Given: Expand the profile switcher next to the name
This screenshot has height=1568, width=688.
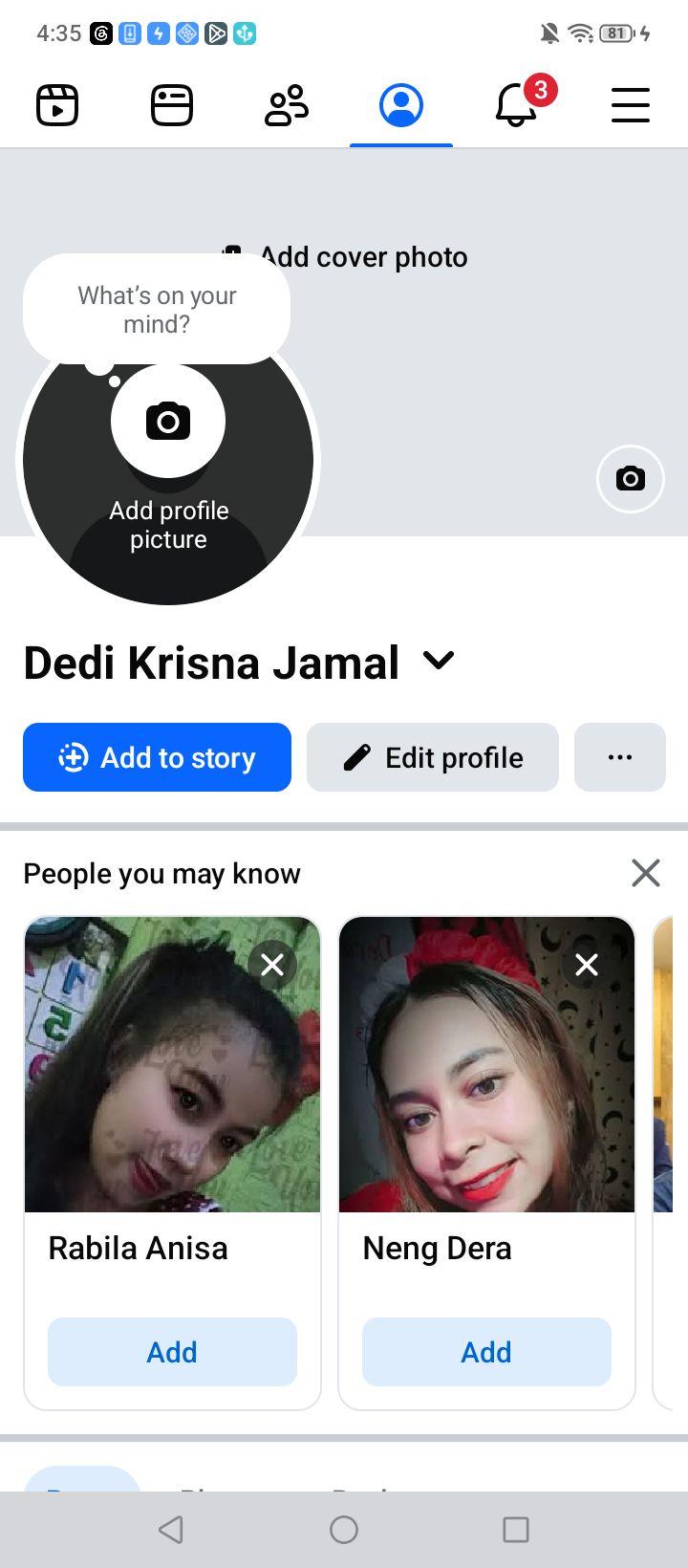Looking at the screenshot, I should (x=439, y=661).
